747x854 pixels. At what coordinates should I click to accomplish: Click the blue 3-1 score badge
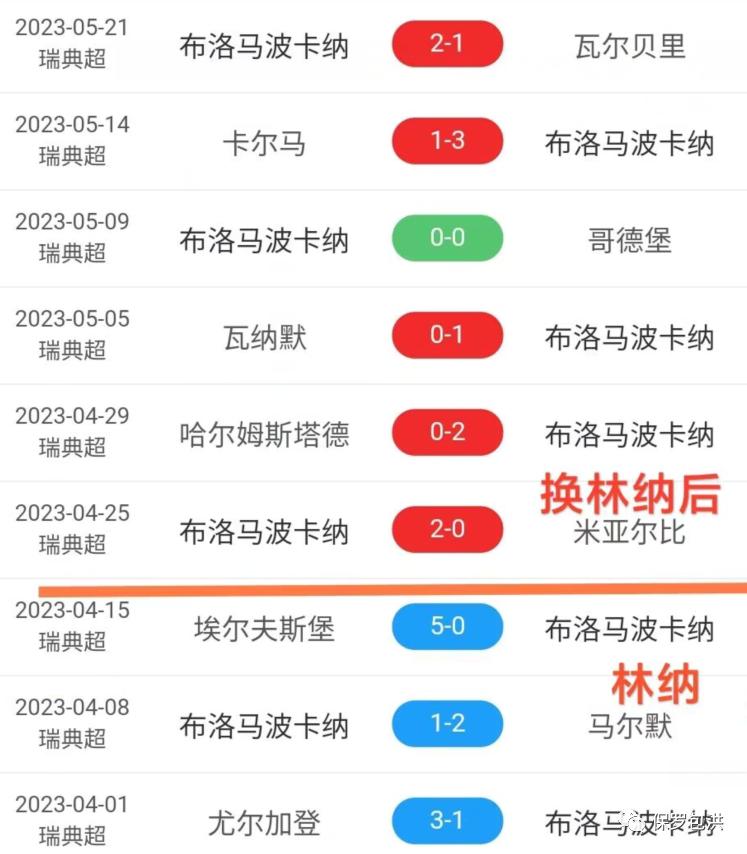coord(447,821)
